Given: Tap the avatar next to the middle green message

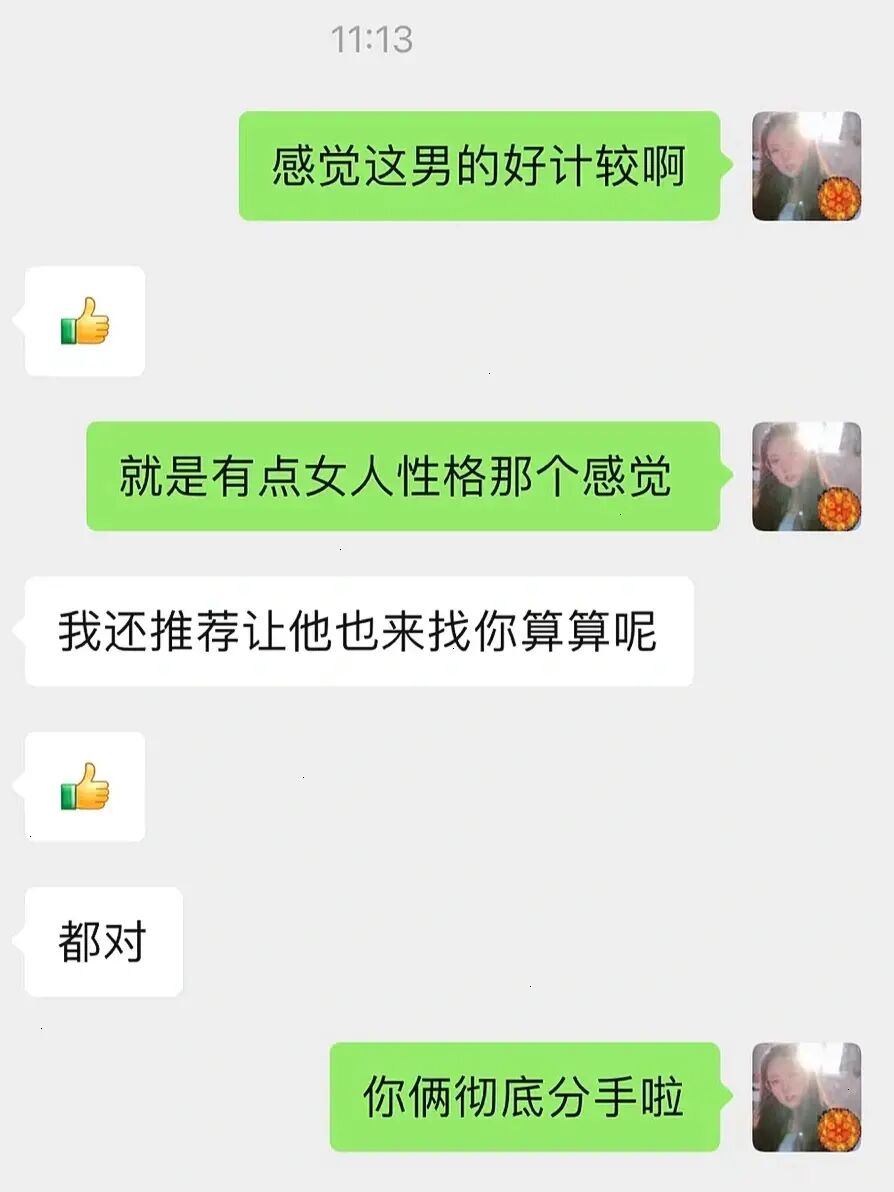Looking at the screenshot, I should click(x=806, y=475).
